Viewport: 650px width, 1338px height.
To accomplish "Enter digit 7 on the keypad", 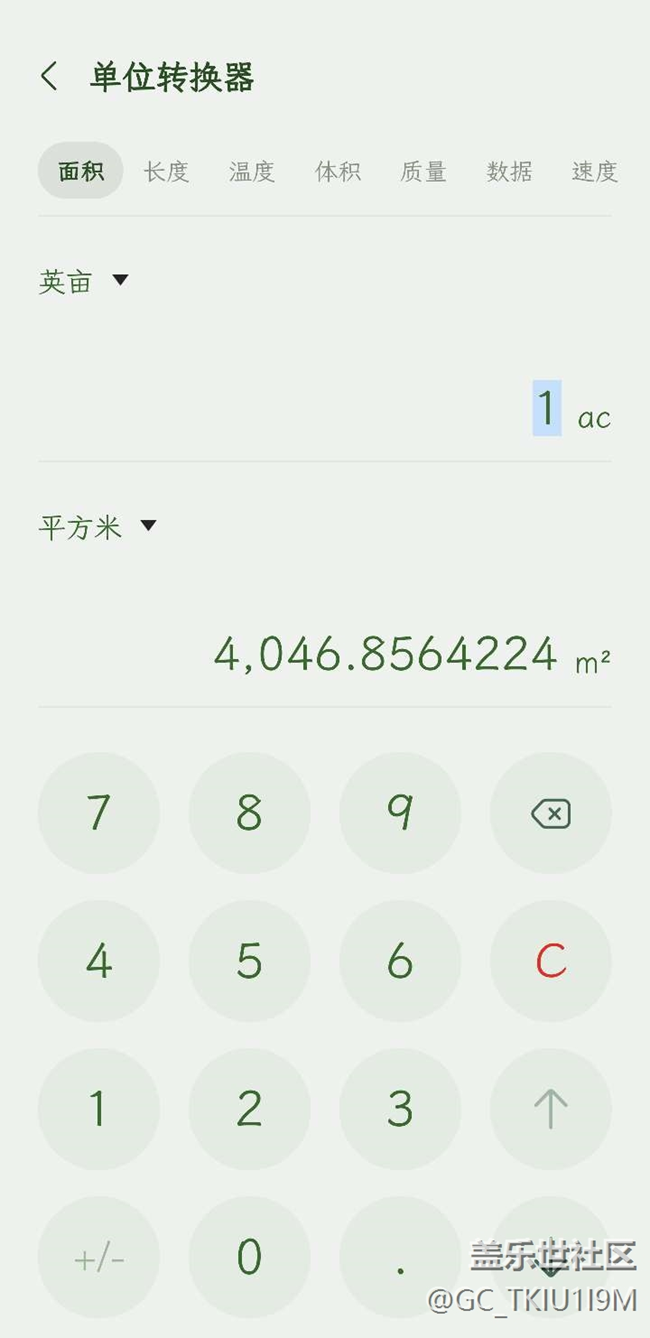I will (99, 813).
